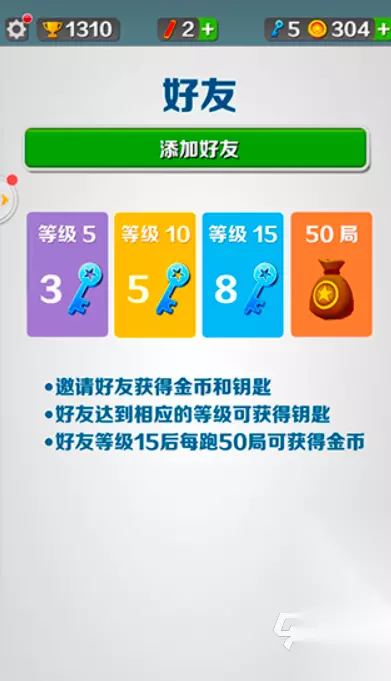Open the settings gear icon
The width and height of the screenshot is (391, 681).
coord(17,30)
